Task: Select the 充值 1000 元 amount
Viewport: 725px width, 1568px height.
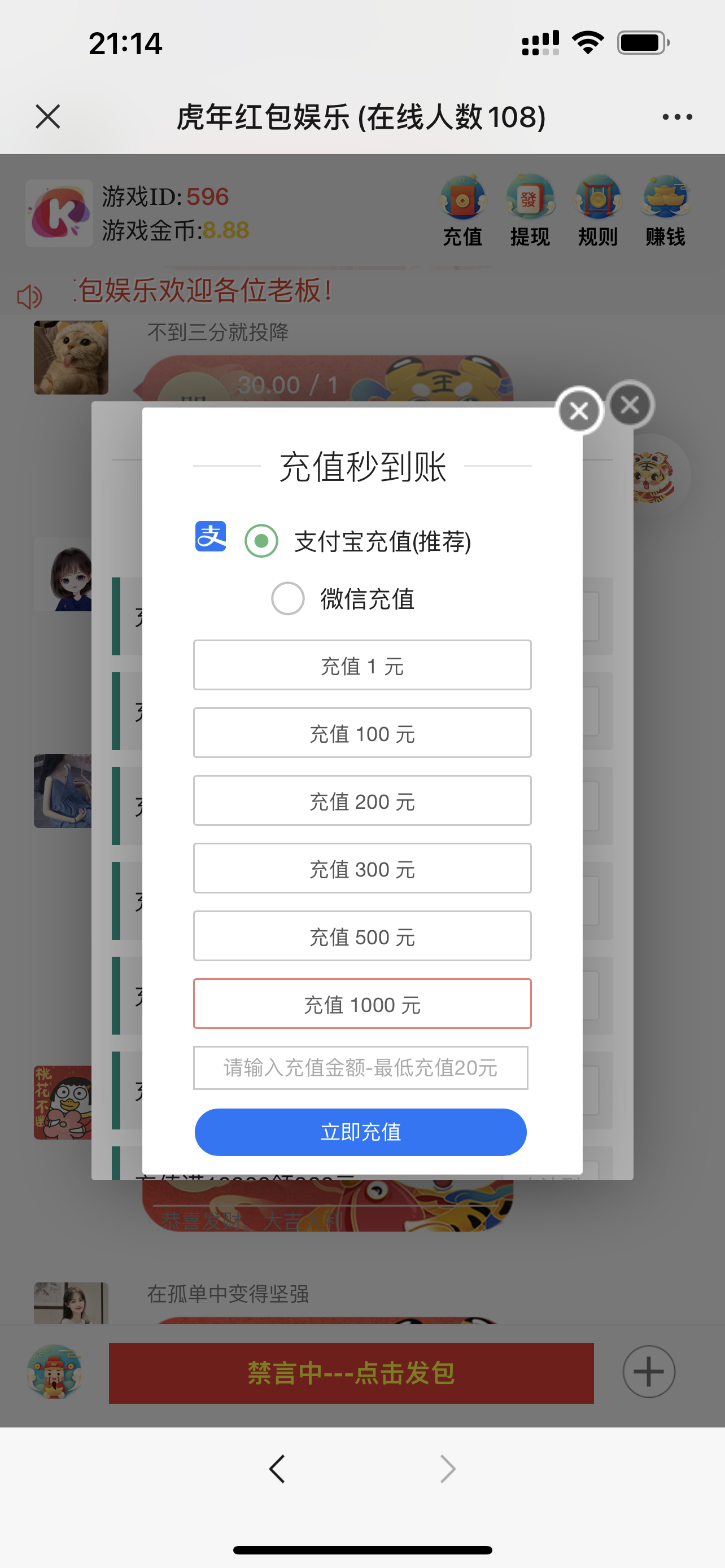Action: pos(362,1004)
